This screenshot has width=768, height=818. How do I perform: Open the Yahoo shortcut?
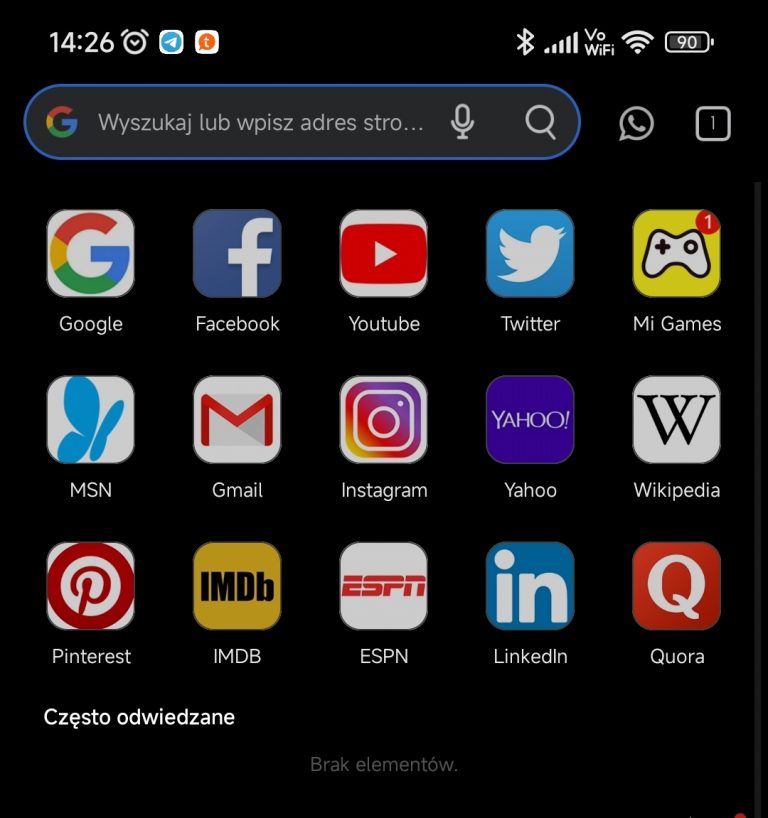(x=530, y=420)
